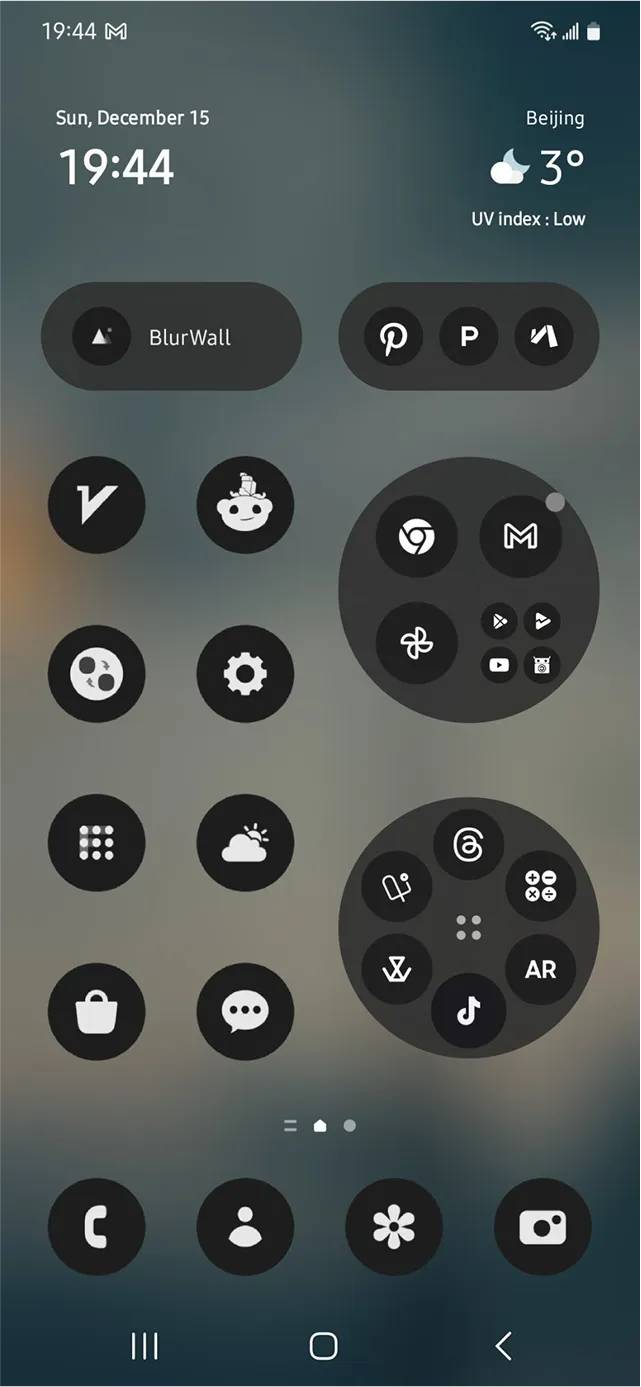The width and height of the screenshot is (641, 1387).
Task: Launch the TikTok app
Action: (x=468, y=1010)
